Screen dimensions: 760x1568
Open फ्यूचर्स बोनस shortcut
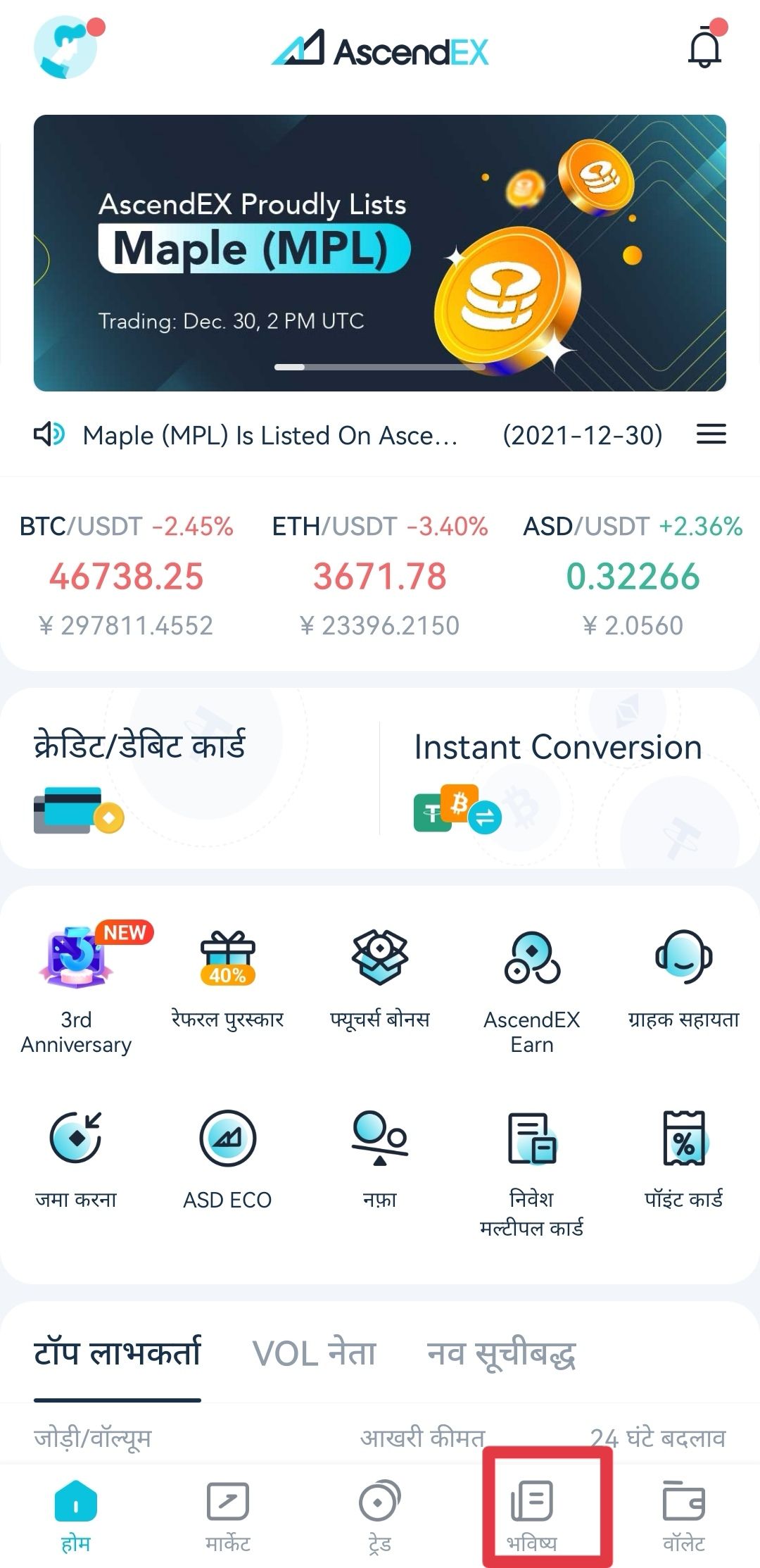[x=380, y=979]
